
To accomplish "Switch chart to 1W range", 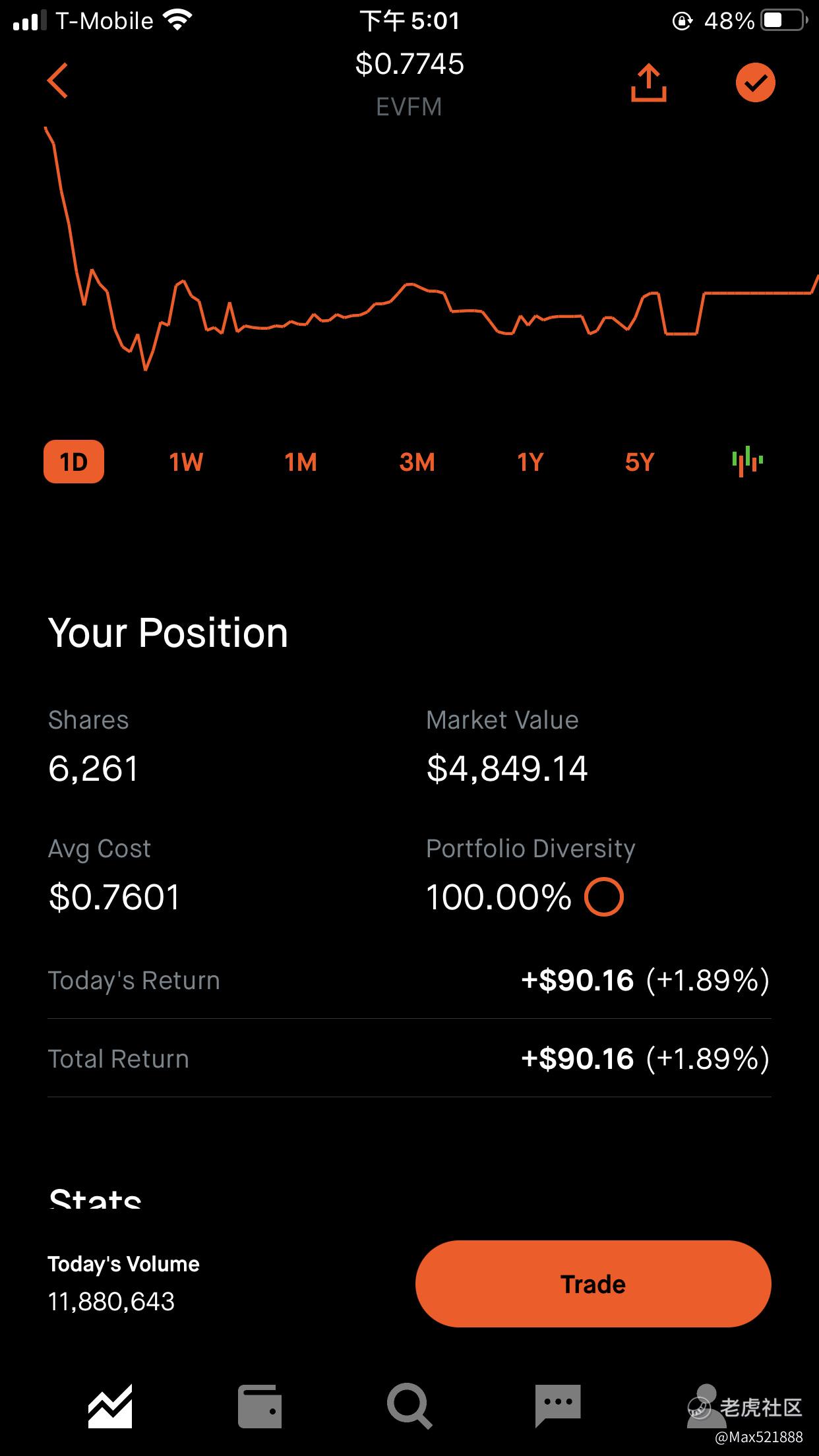I will pos(186,462).
